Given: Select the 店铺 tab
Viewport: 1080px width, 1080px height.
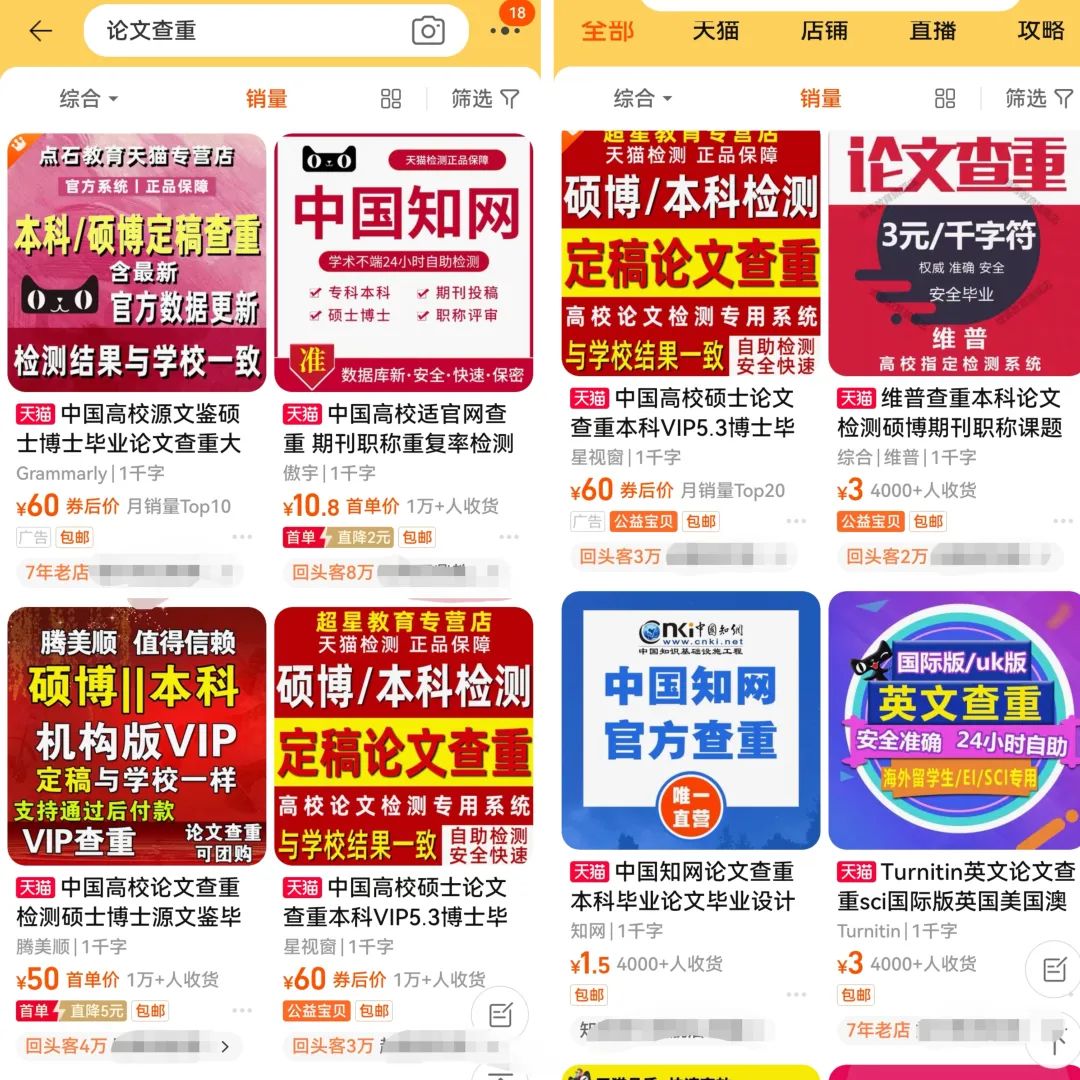Looking at the screenshot, I should [824, 31].
